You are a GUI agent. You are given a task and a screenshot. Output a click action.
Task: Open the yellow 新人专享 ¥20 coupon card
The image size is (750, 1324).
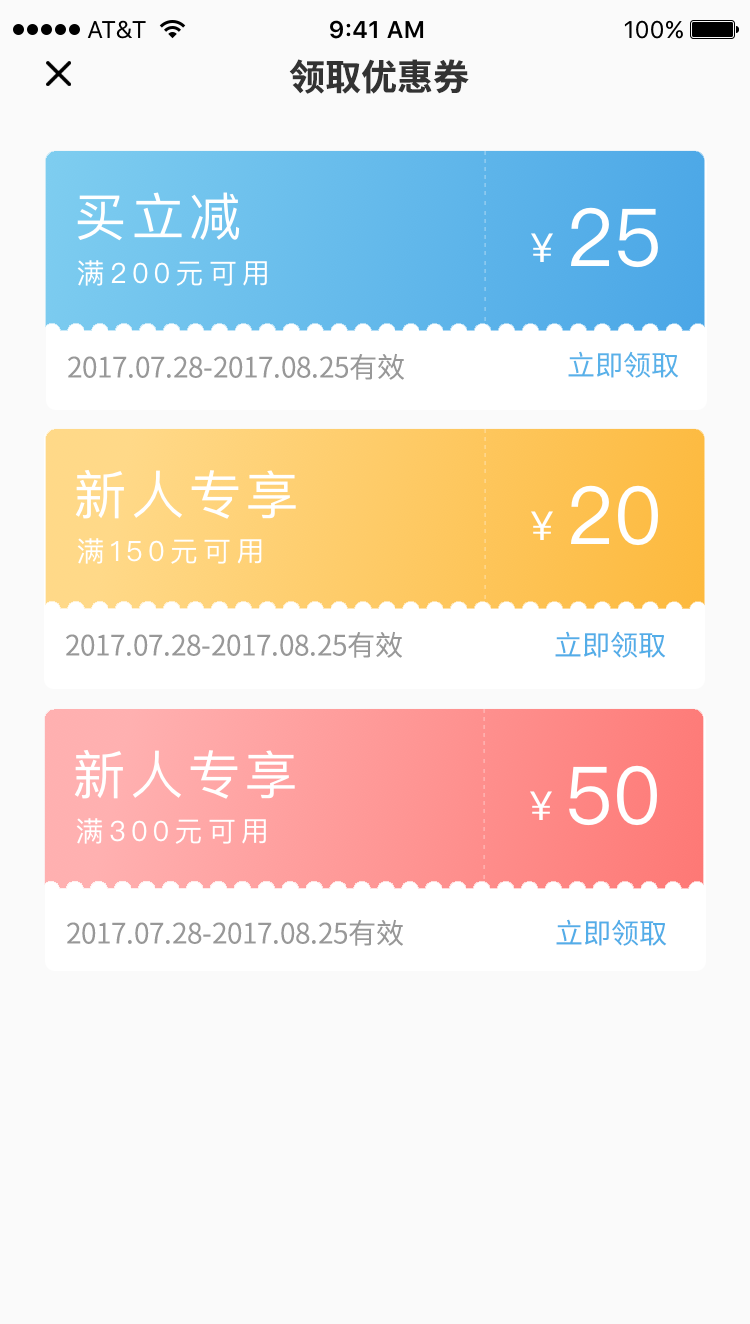[375, 559]
